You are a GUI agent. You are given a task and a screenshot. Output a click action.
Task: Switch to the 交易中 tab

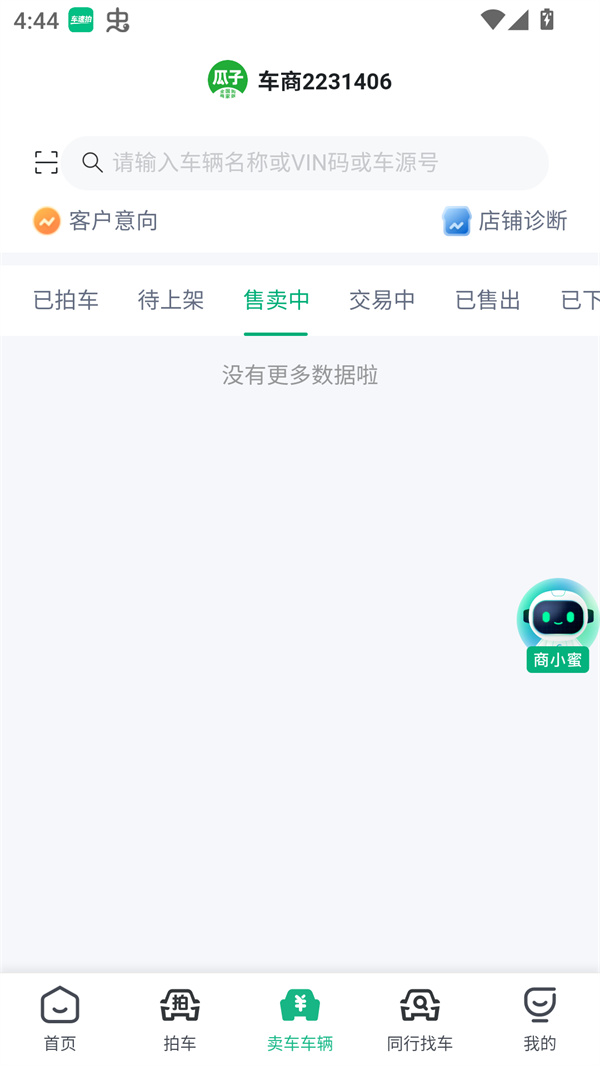click(x=382, y=300)
